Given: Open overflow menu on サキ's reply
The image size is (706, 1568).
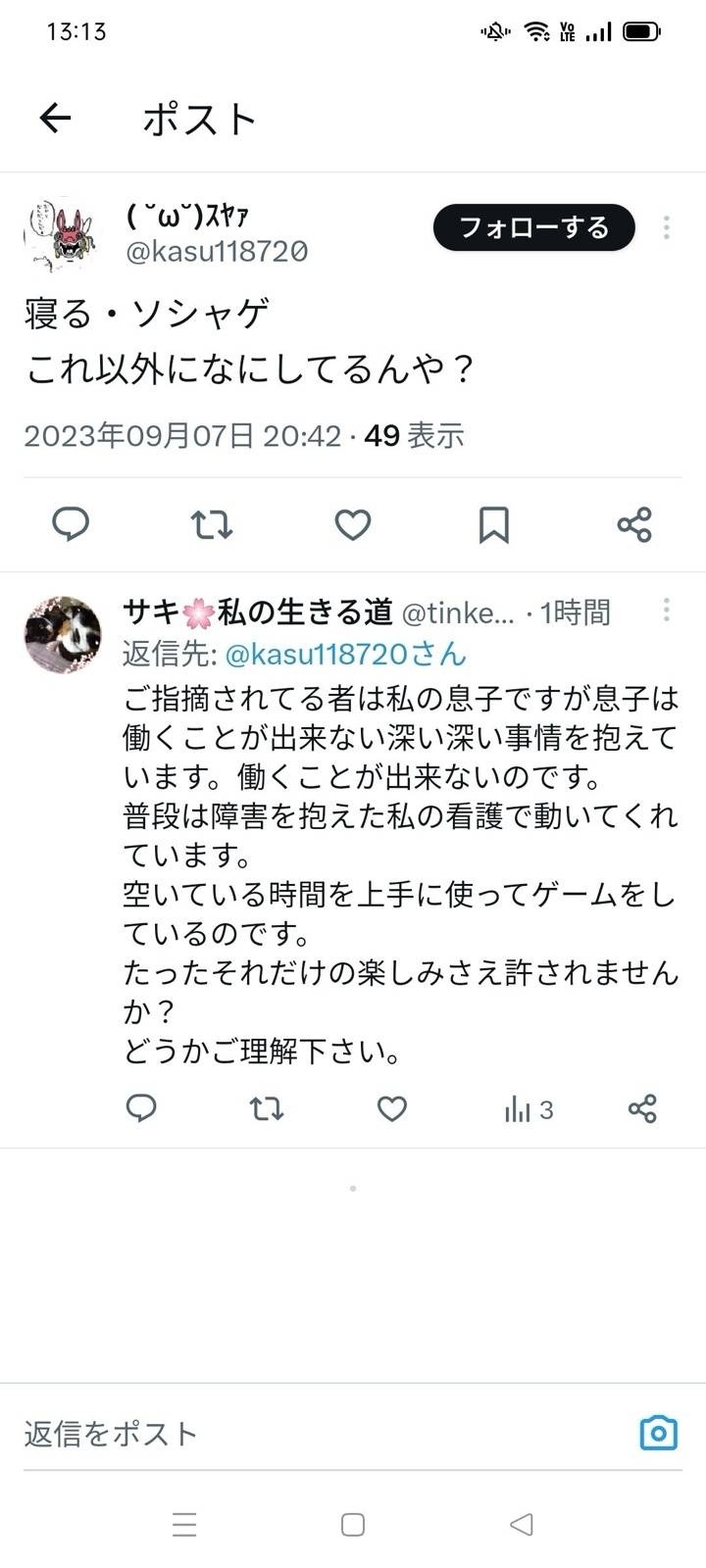Looking at the screenshot, I should (667, 610).
